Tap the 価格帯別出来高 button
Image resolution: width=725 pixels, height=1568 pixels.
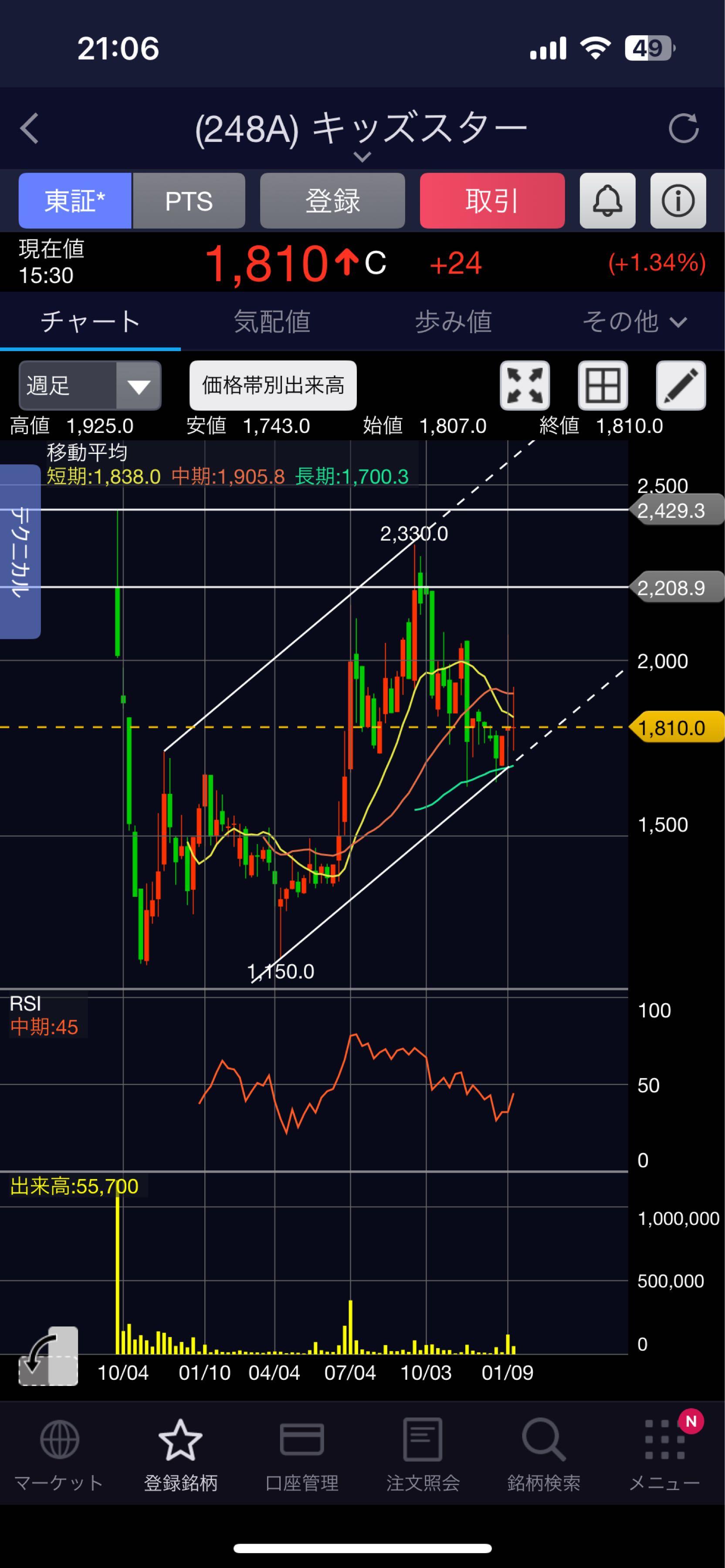[273, 385]
